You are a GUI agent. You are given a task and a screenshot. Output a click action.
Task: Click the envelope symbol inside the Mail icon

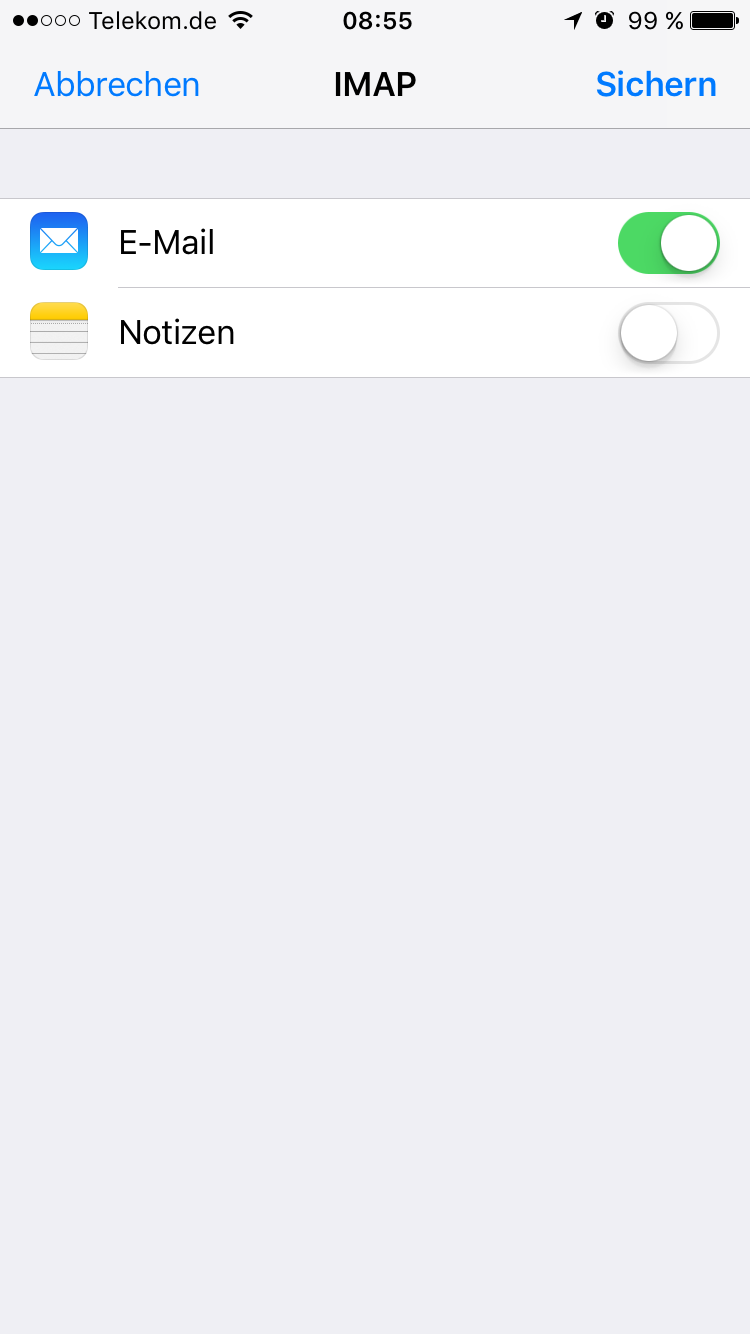pyautogui.click(x=58, y=241)
